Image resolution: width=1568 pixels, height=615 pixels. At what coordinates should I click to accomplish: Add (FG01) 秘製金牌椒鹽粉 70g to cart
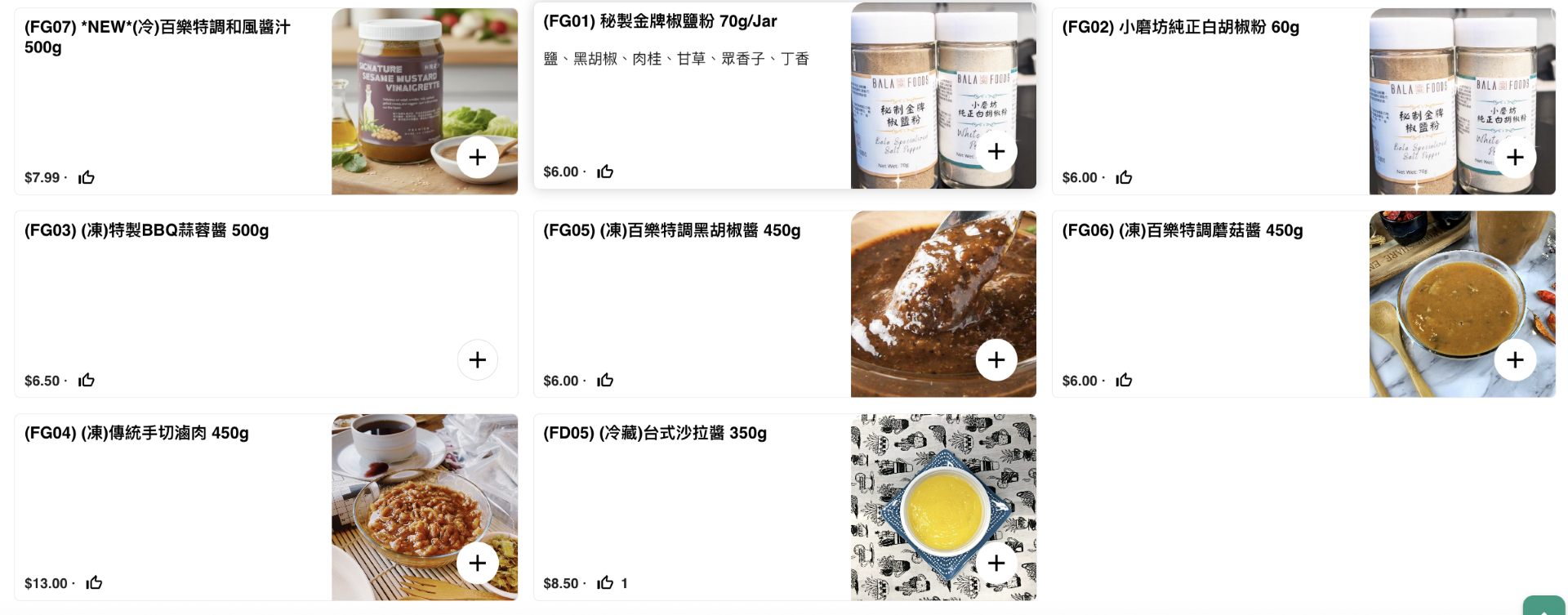[x=996, y=152]
